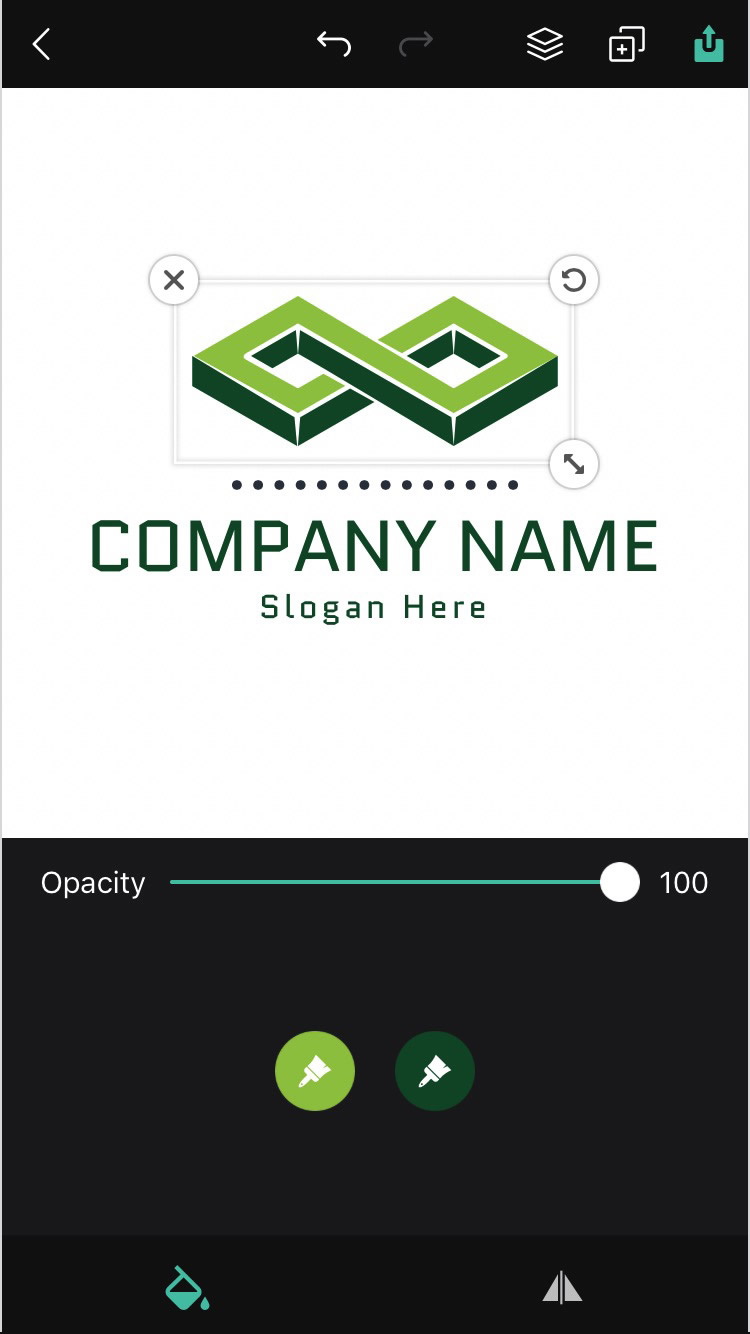This screenshot has width=750, height=1334.
Task: Export the logo design
Action: coord(708,44)
